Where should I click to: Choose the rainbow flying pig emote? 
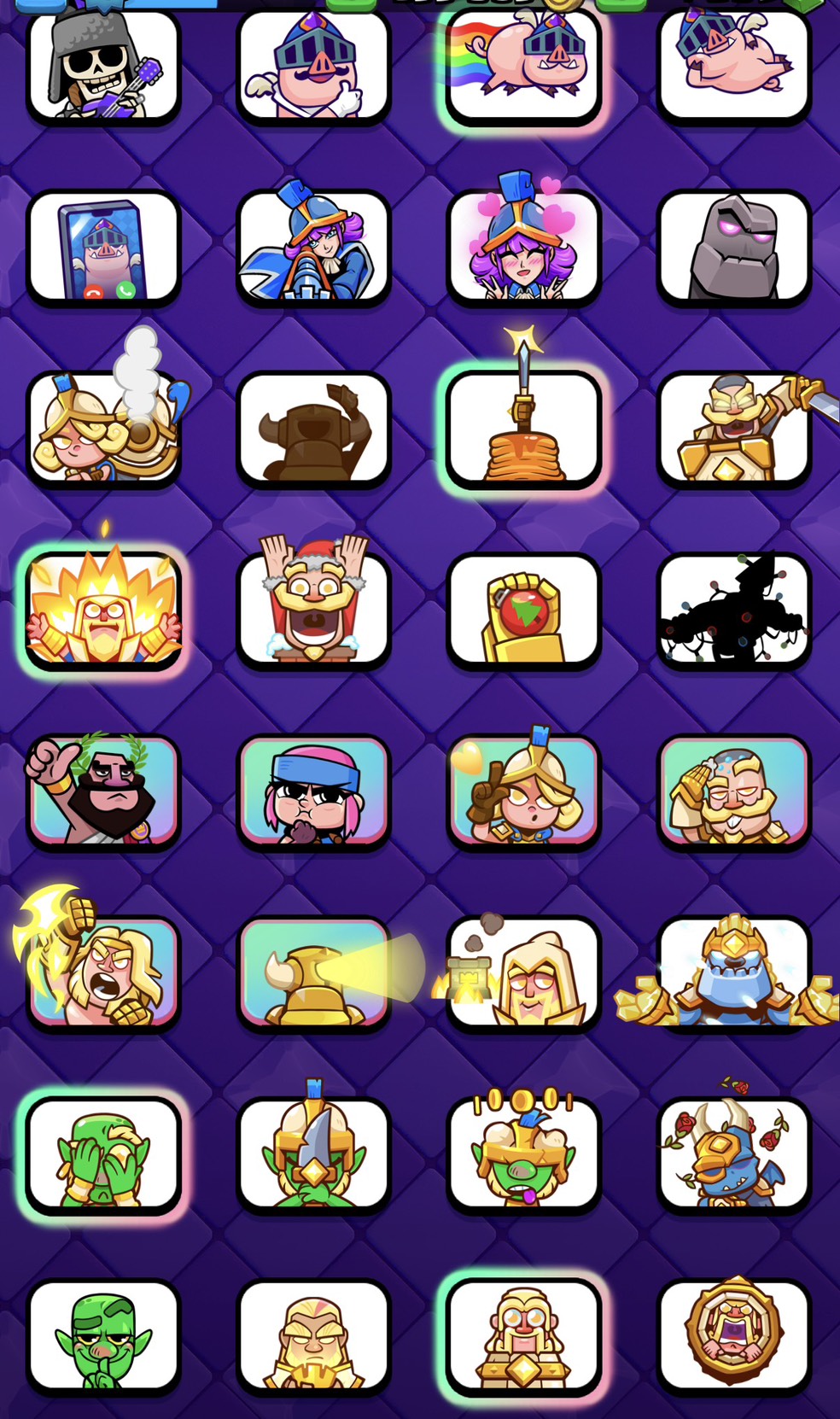pyautogui.click(x=523, y=67)
